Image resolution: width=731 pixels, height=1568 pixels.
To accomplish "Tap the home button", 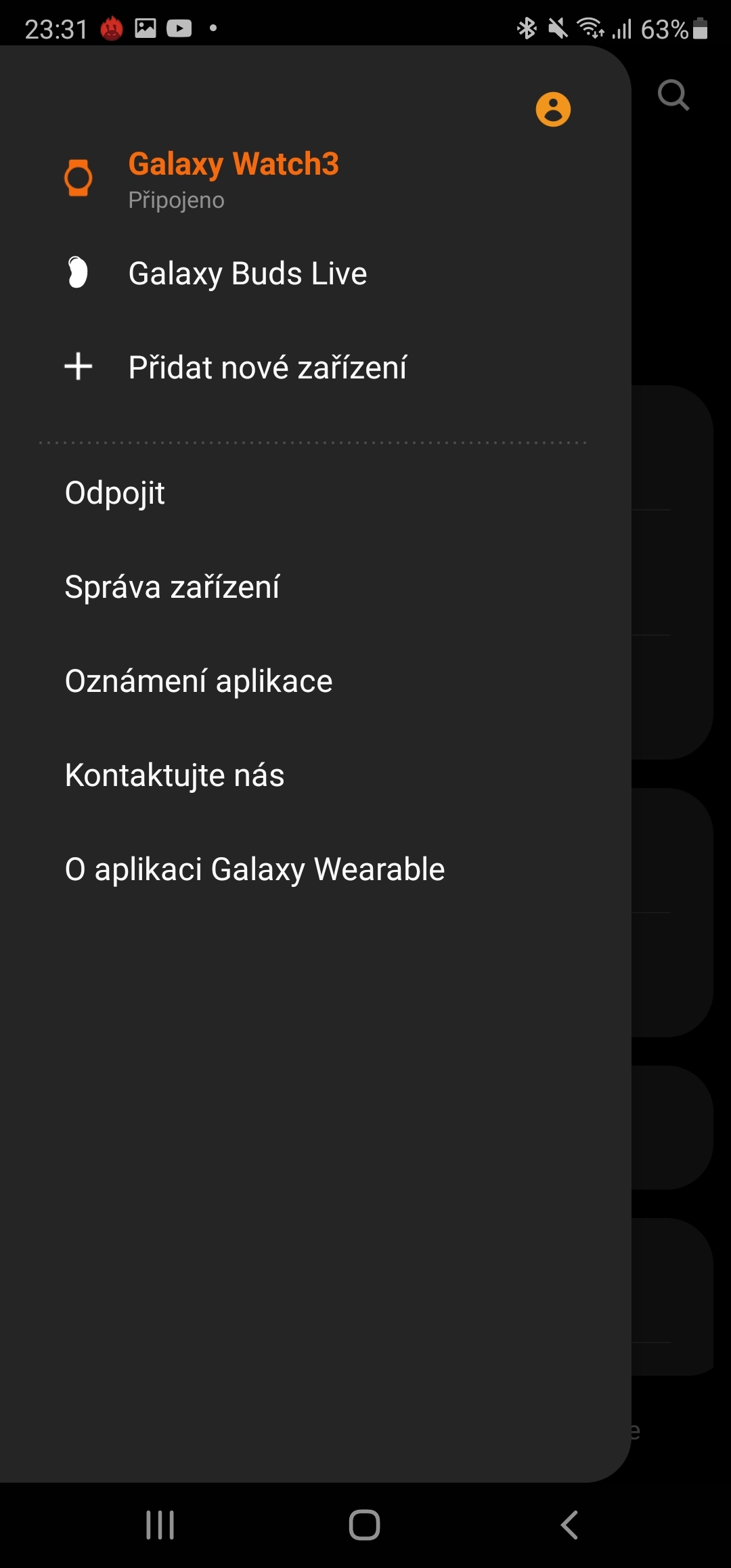I will pos(364,1525).
